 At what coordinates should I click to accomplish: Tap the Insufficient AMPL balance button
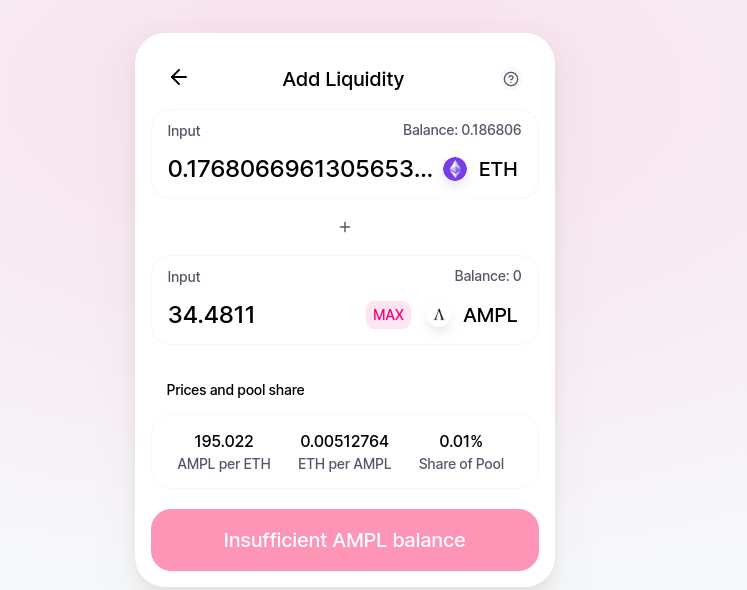point(345,540)
